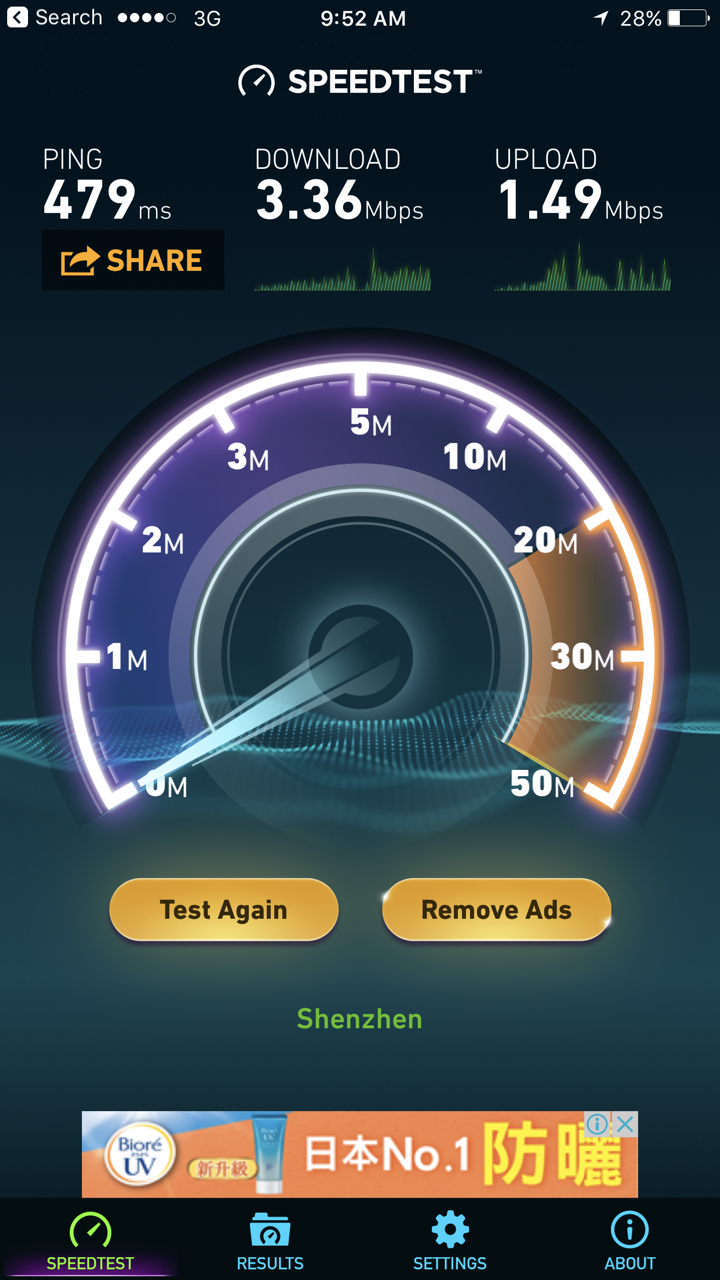Close the Bioré ad banner
Screen dimensions: 720x1280
[x=626, y=1124]
